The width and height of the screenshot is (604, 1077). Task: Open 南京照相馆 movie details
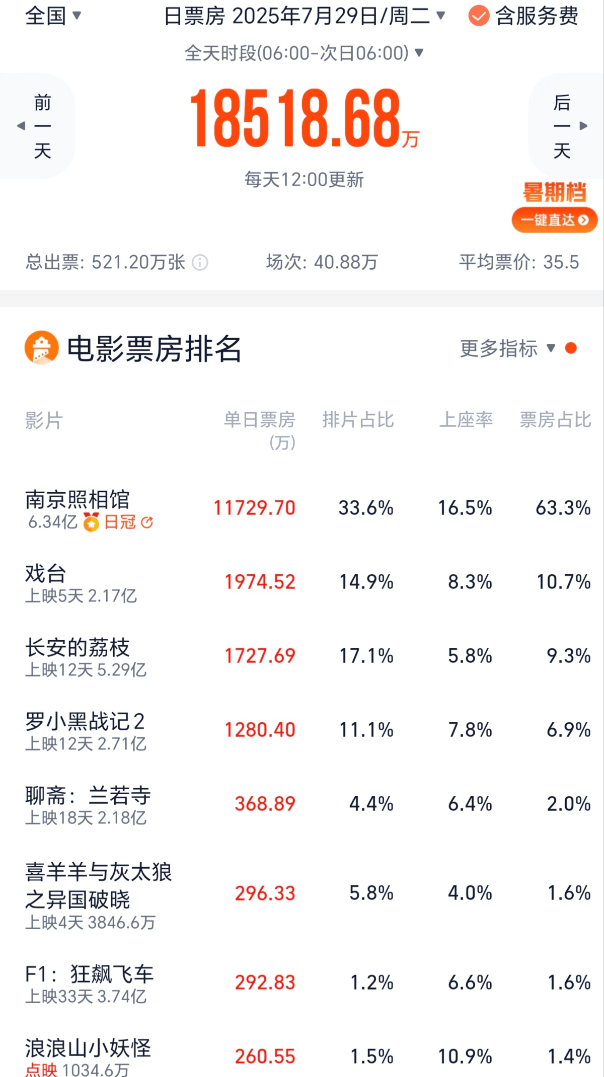point(302,510)
